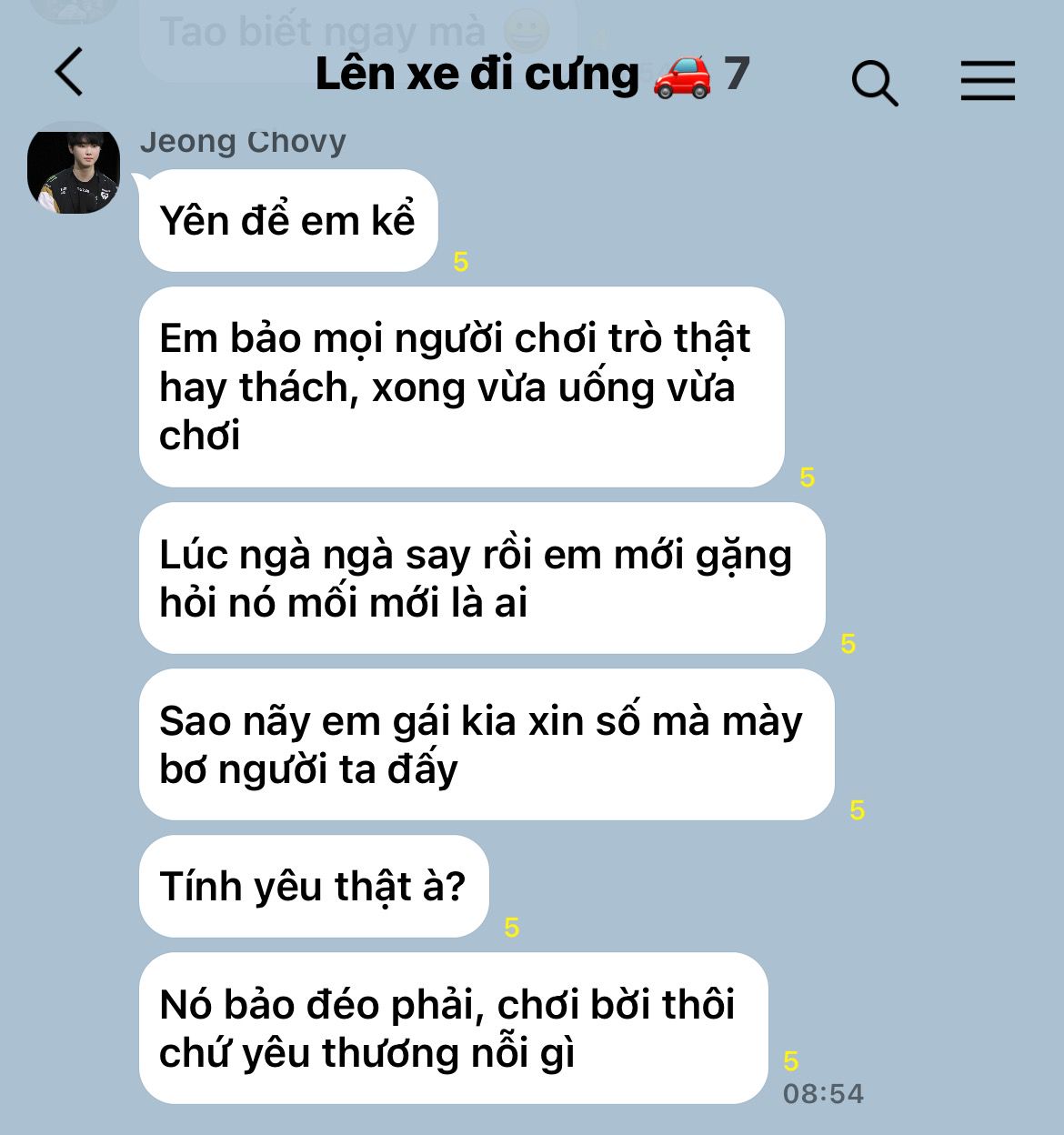Viewport: 1064px width, 1135px height.
Task: Go back from the group chat
Action: point(70,72)
